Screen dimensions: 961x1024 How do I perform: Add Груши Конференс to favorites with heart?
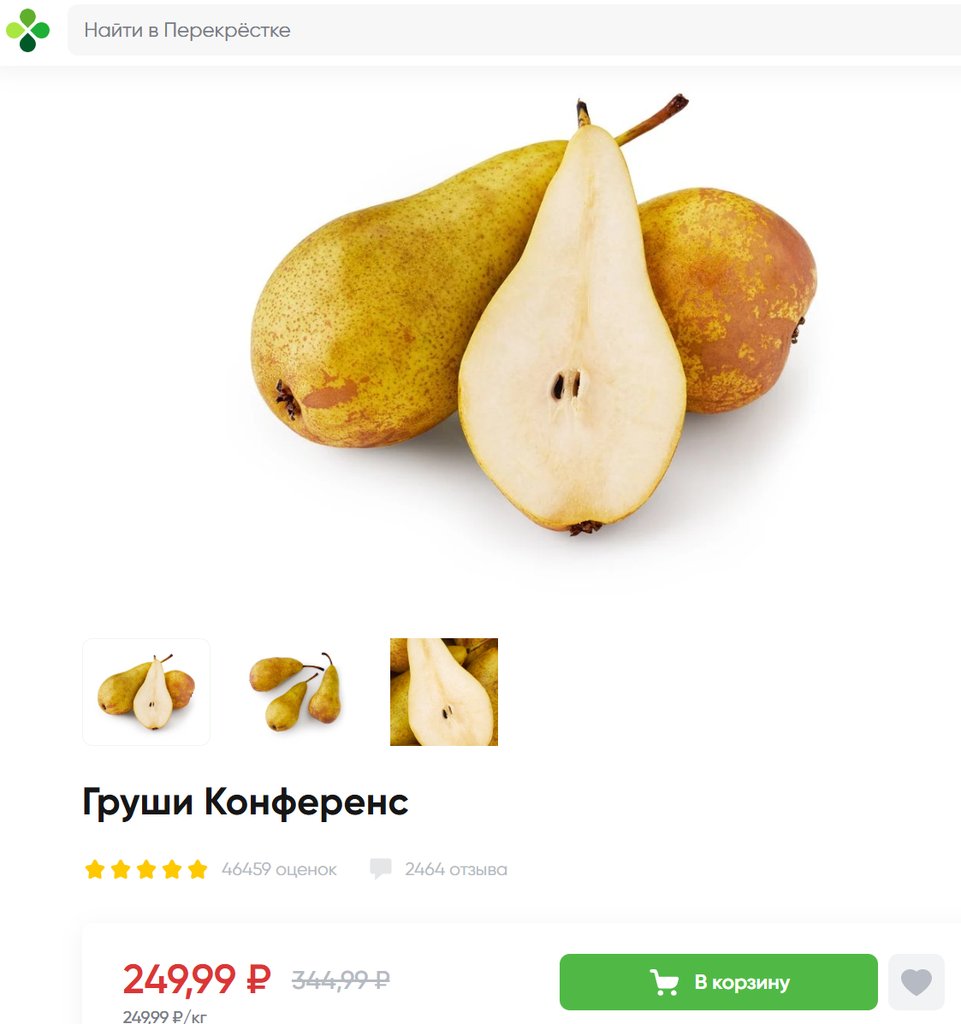click(916, 982)
